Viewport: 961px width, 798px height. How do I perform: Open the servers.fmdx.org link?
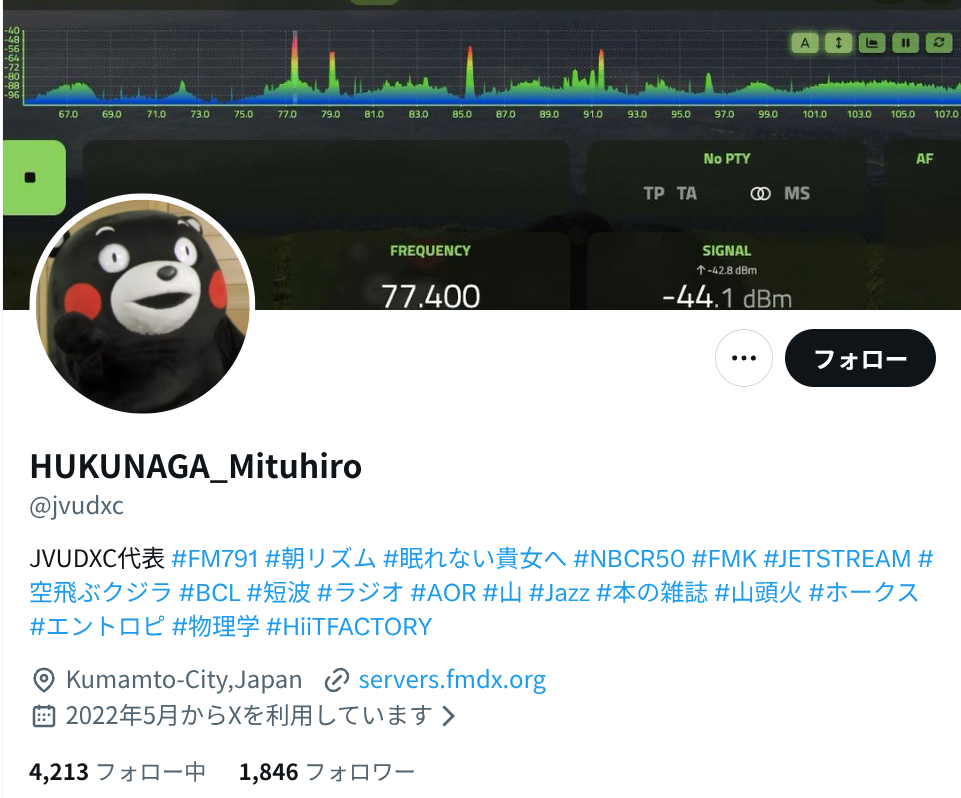tap(452, 681)
